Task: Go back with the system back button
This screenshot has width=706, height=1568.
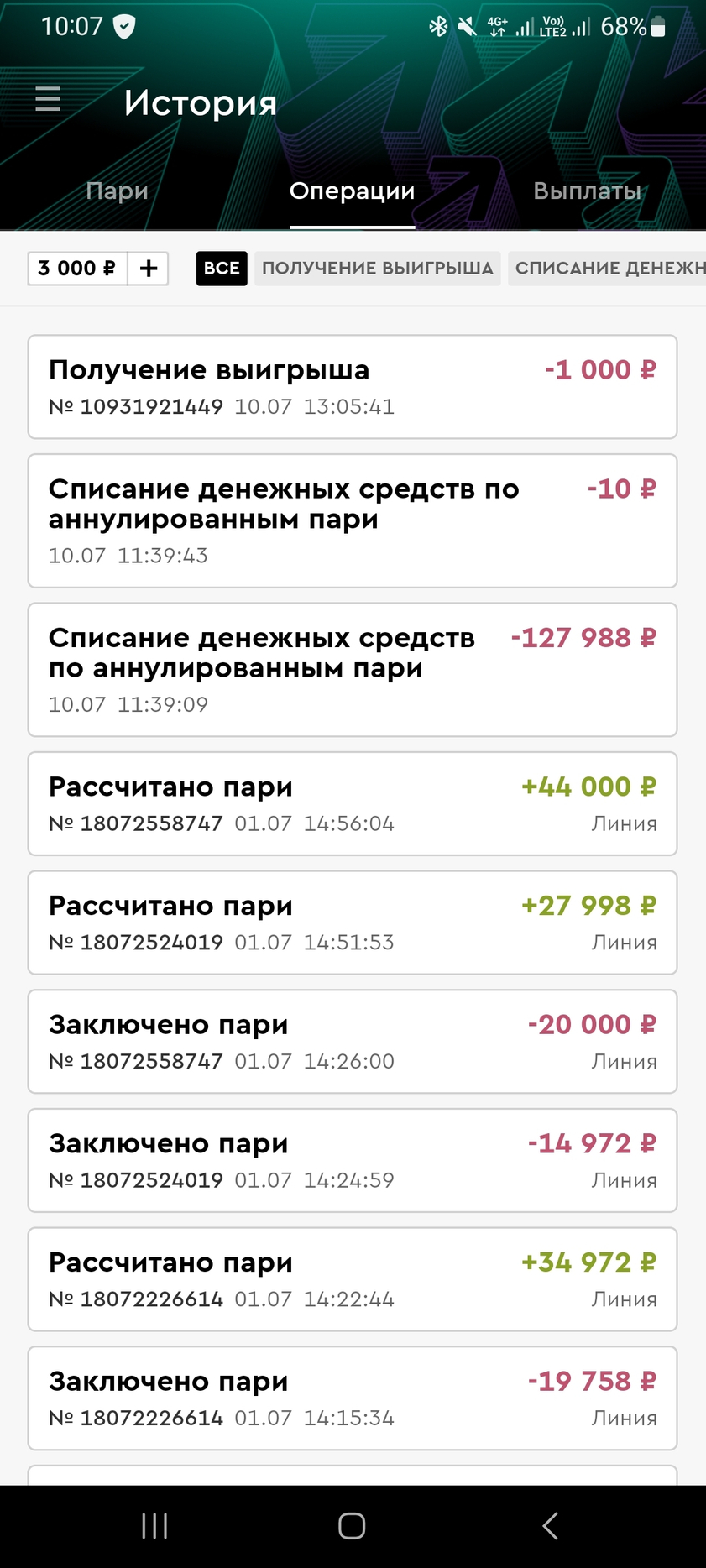Action: [x=550, y=1526]
